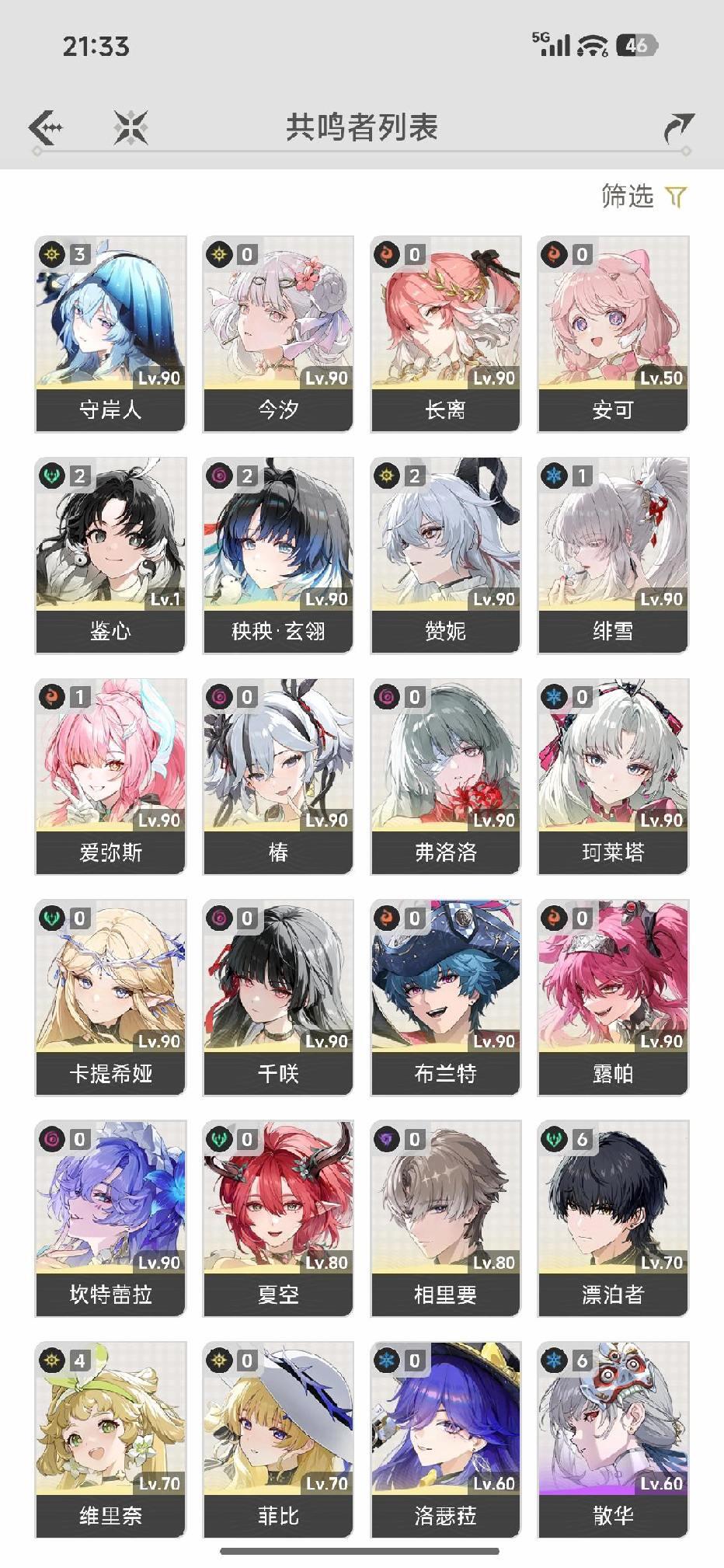Select the 漂泊者 card

[x=613, y=1218]
